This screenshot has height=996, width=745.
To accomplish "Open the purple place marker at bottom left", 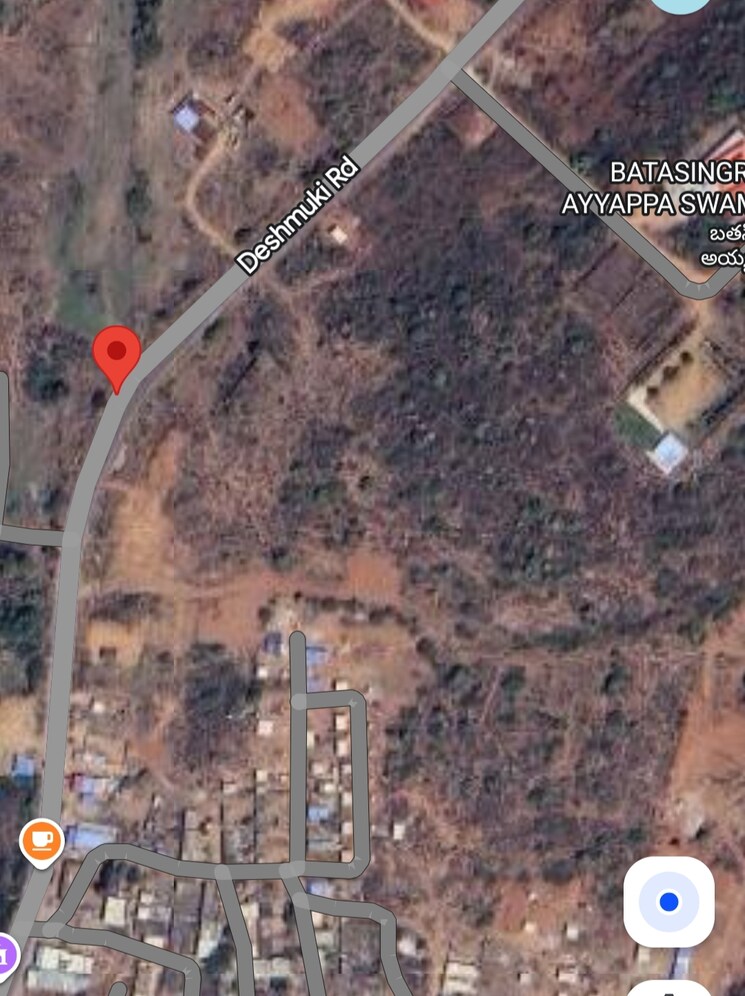I will click(5, 955).
